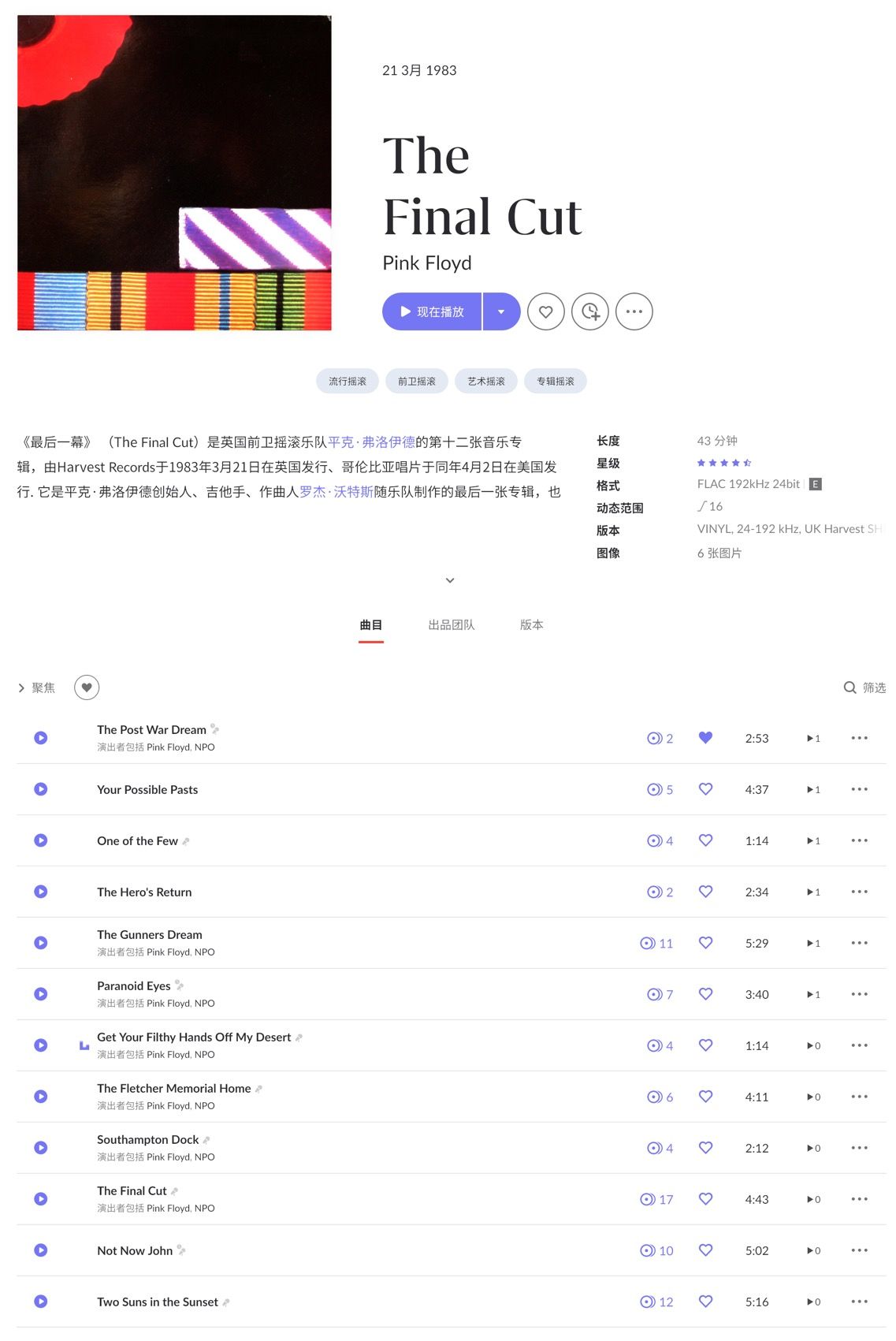Play the track The Post War Dream

41,738
